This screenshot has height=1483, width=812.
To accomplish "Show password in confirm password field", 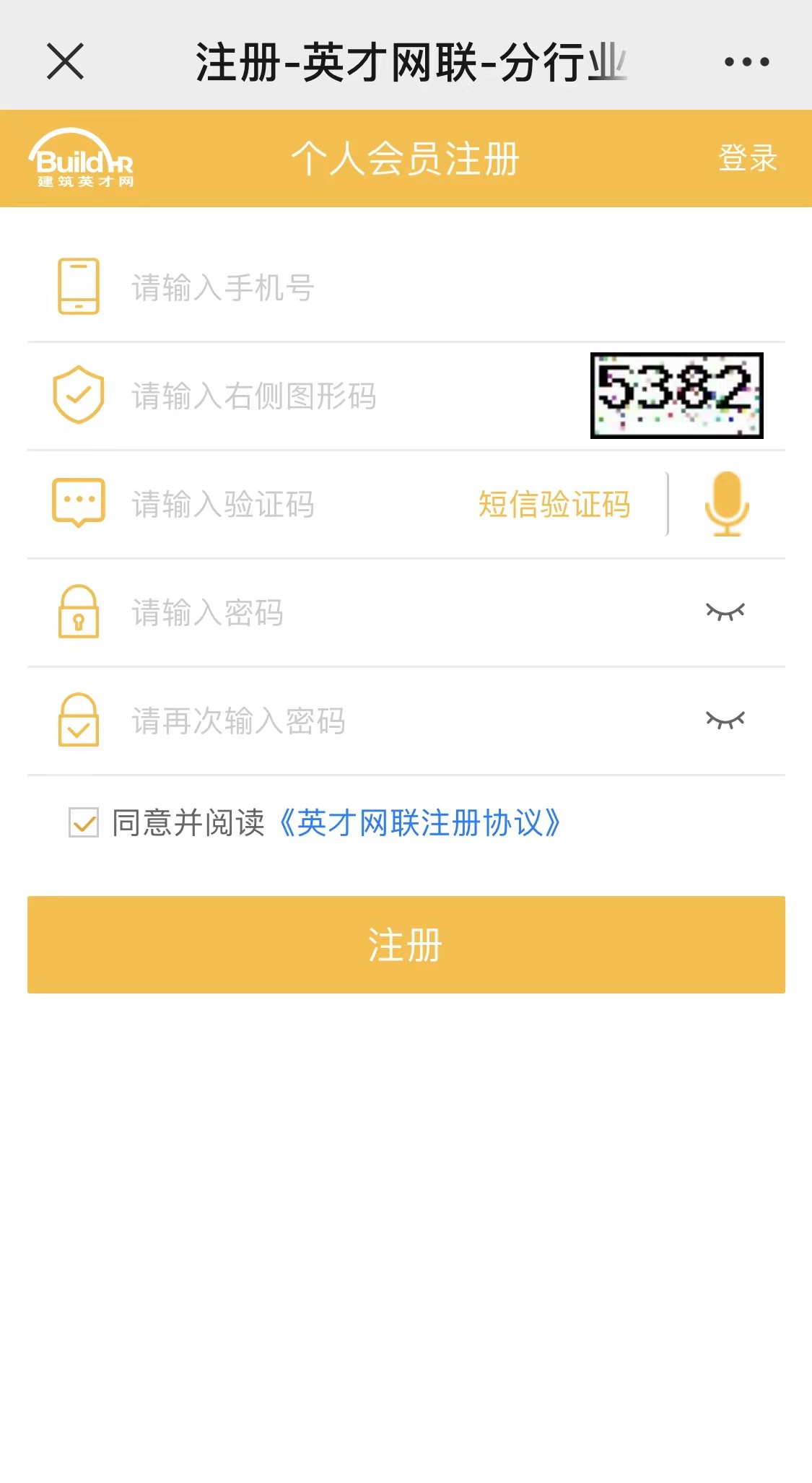I will 725,721.
